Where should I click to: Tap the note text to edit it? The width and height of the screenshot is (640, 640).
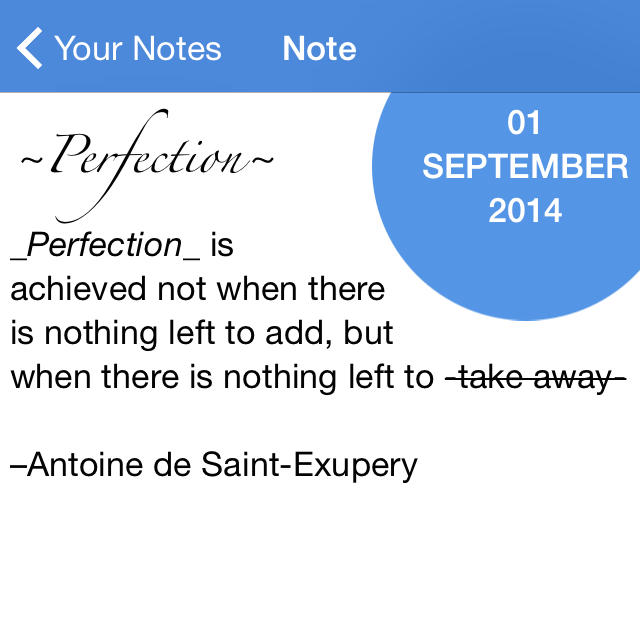200,334
